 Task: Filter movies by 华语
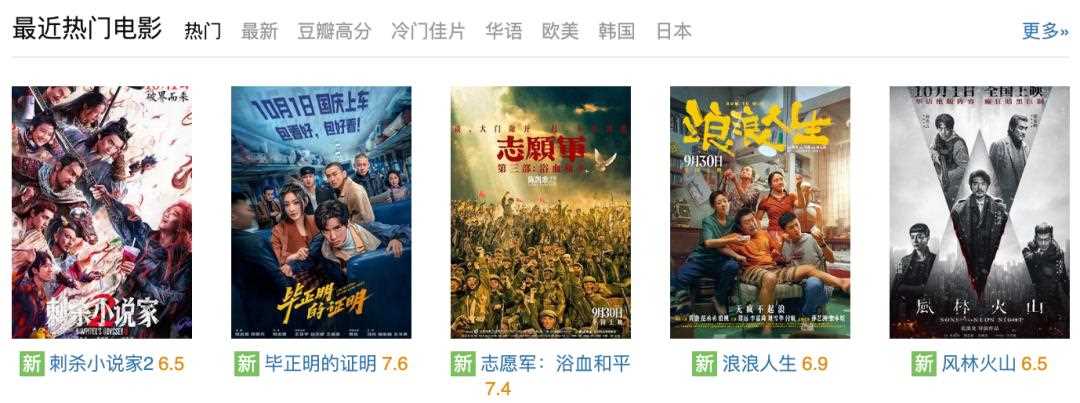[503, 31]
